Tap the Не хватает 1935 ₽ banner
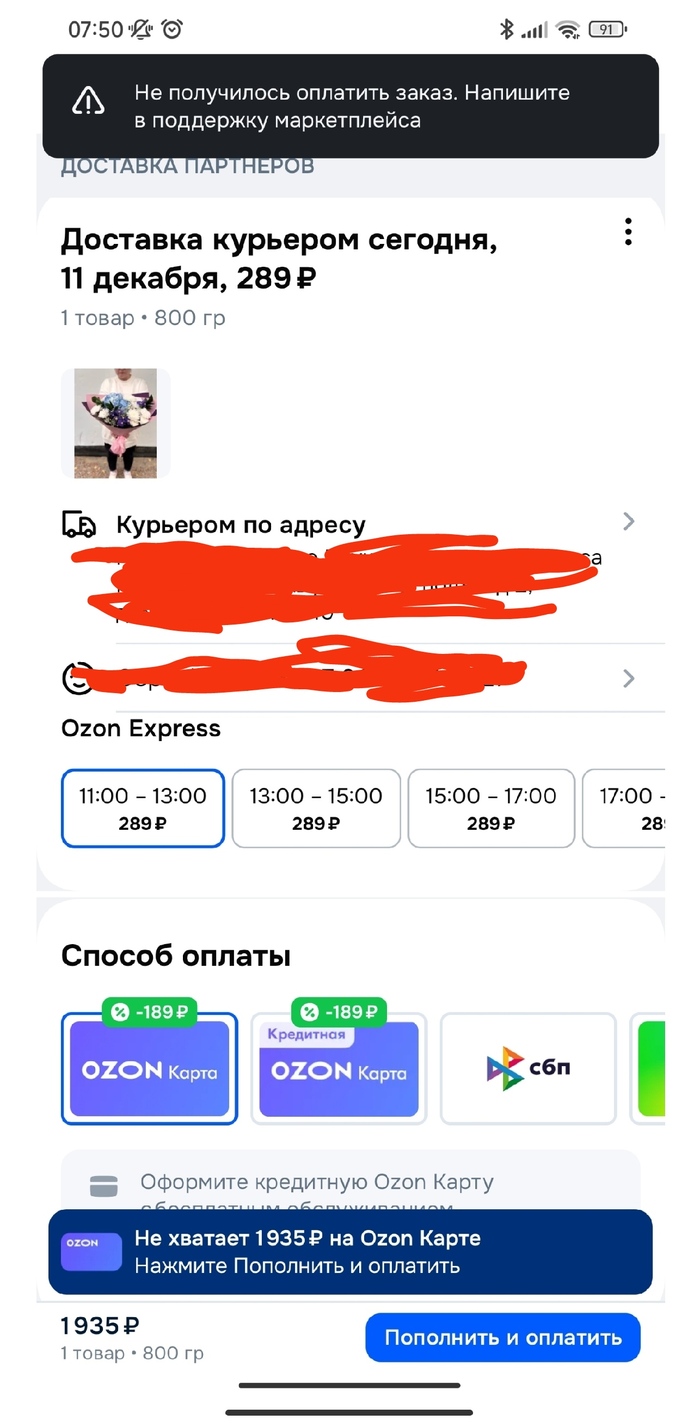Image resolution: width=700 pixels, height=1426 pixels. [350, 1252]
